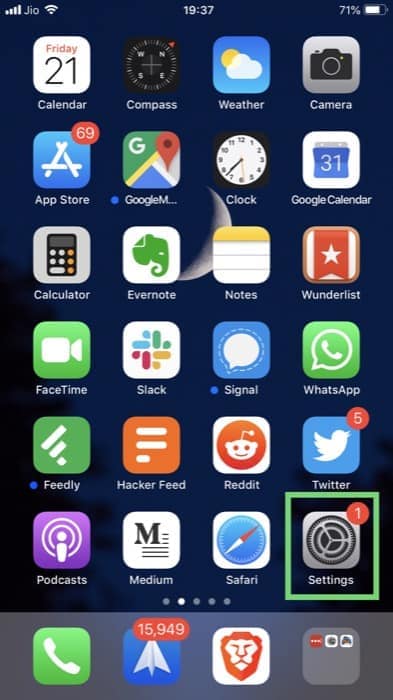Launch Safari browser
Viewport: 393px width, 700px height.
241,540
